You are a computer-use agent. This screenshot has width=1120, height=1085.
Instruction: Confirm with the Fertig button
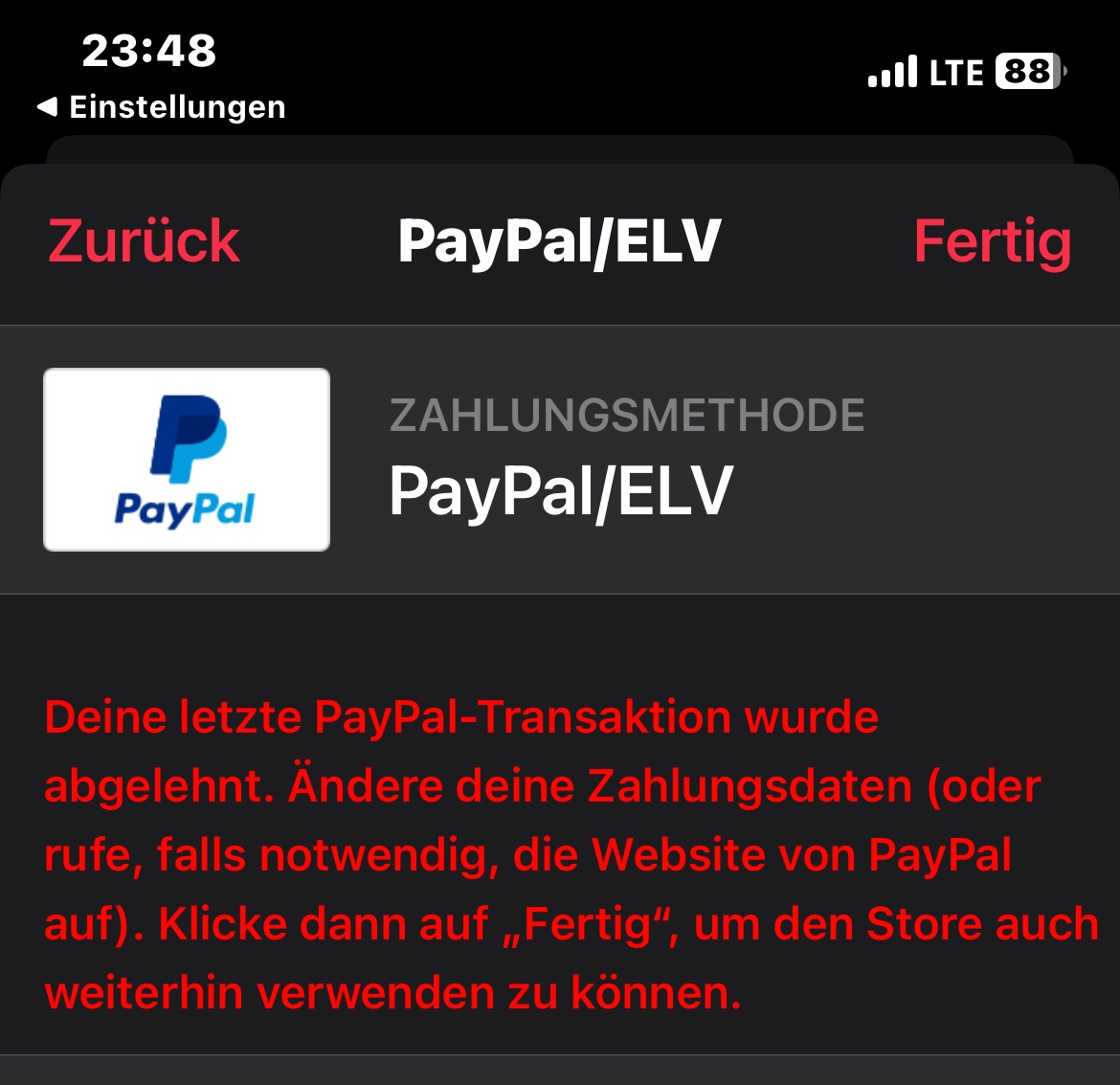[x=992, y=240]
